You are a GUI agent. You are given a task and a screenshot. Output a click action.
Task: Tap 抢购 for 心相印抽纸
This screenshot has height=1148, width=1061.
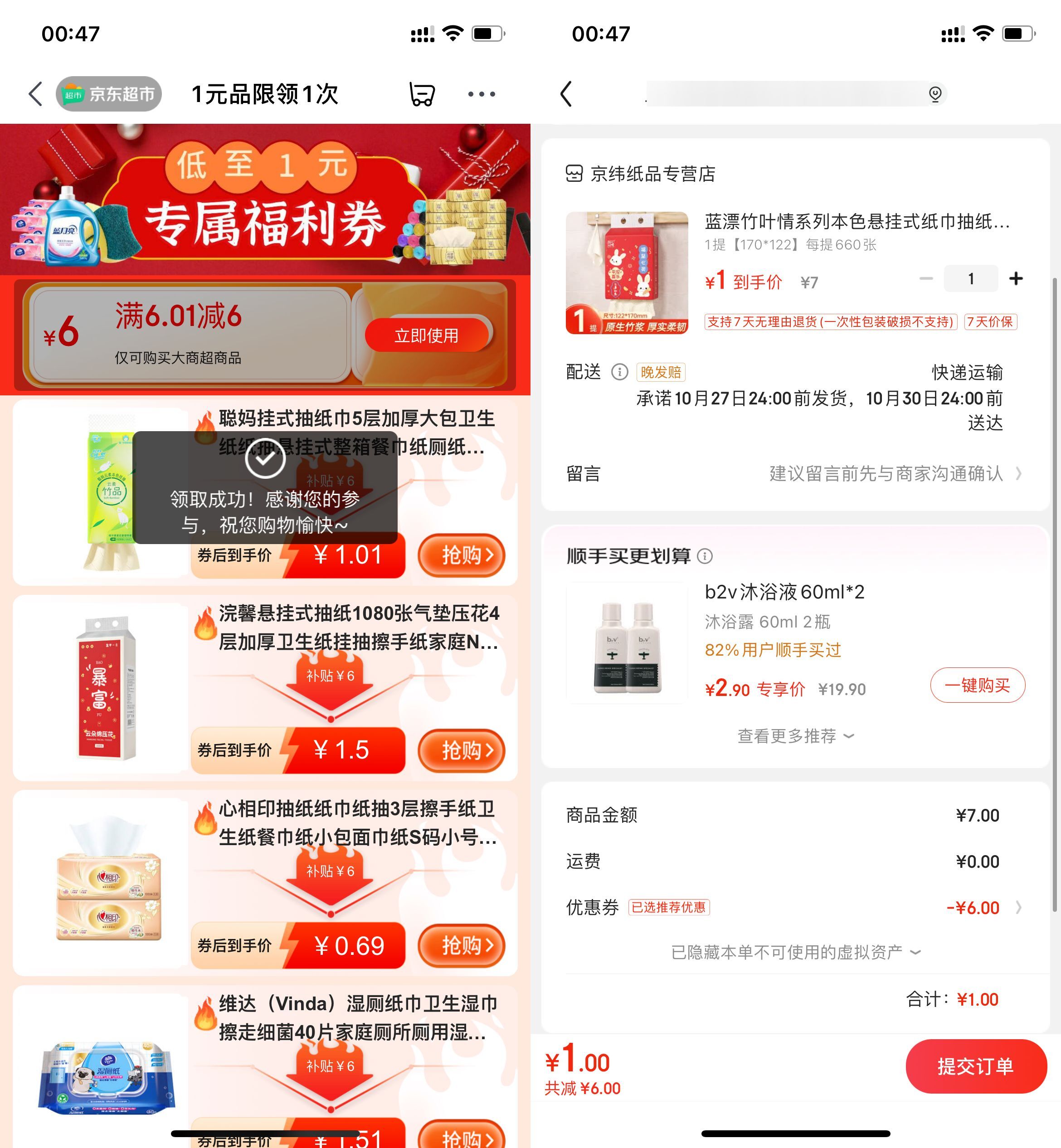coord(462,945)
